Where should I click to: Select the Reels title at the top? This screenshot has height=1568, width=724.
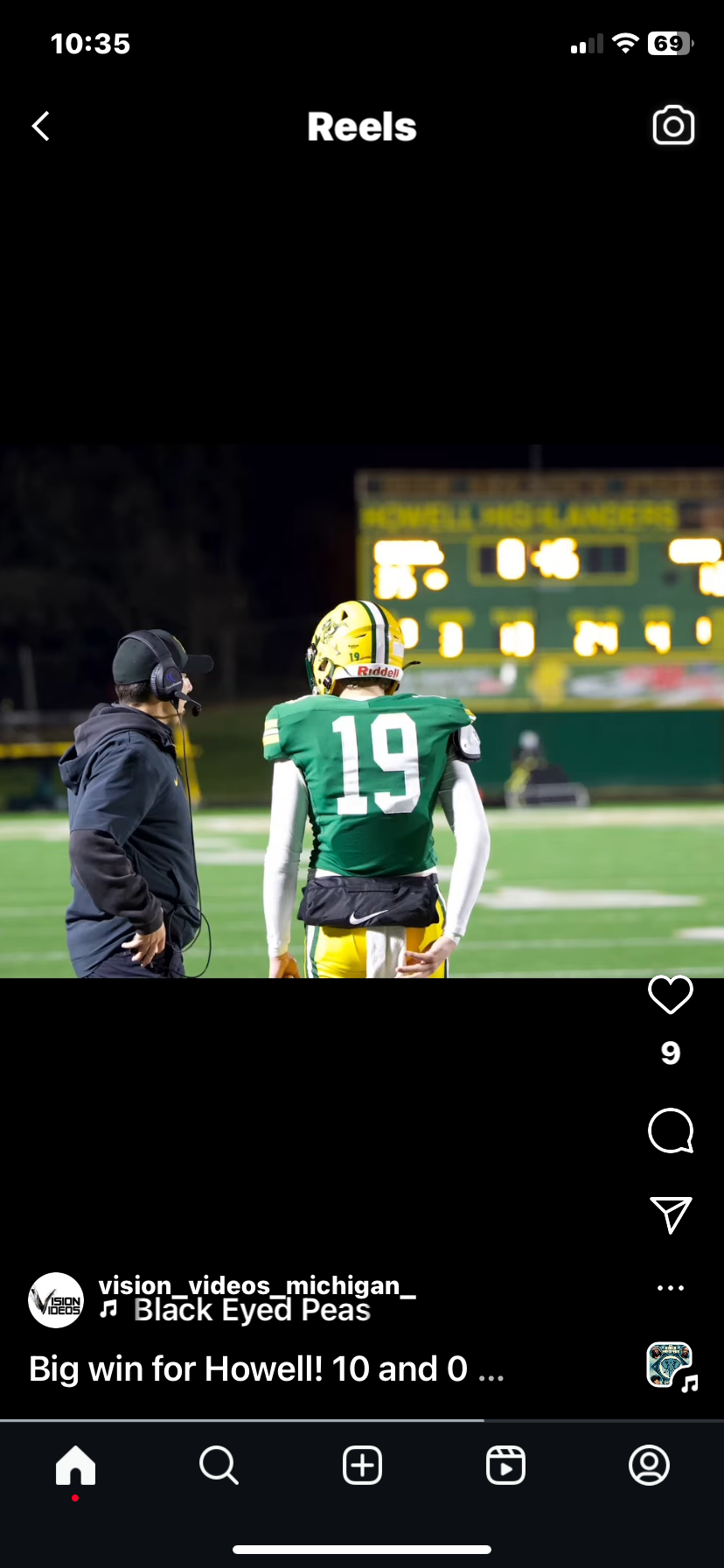click(361, 125)
